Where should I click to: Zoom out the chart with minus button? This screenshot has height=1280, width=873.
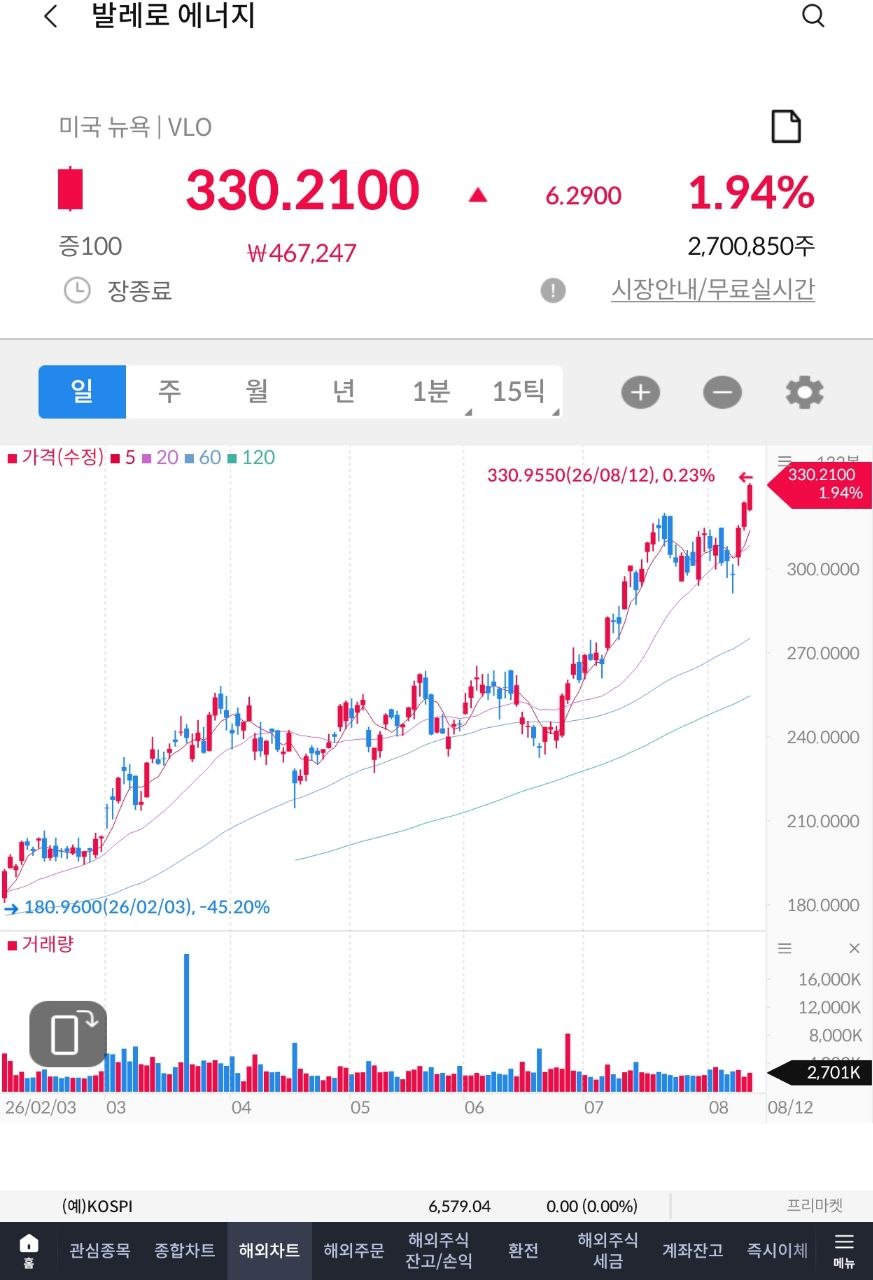[722, 393]
